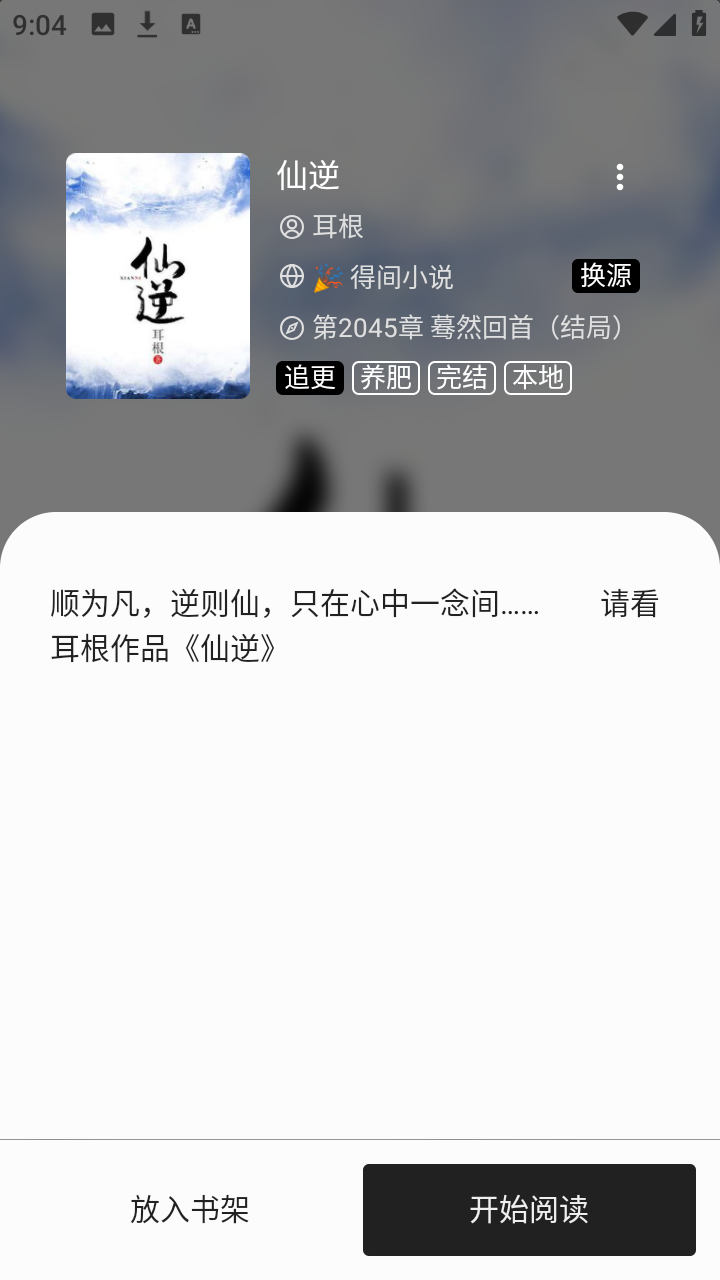Screen dimensions: 720x1280
Task: Click the 仙逆 cover thumbnail
Action: [x=157, y=276]
